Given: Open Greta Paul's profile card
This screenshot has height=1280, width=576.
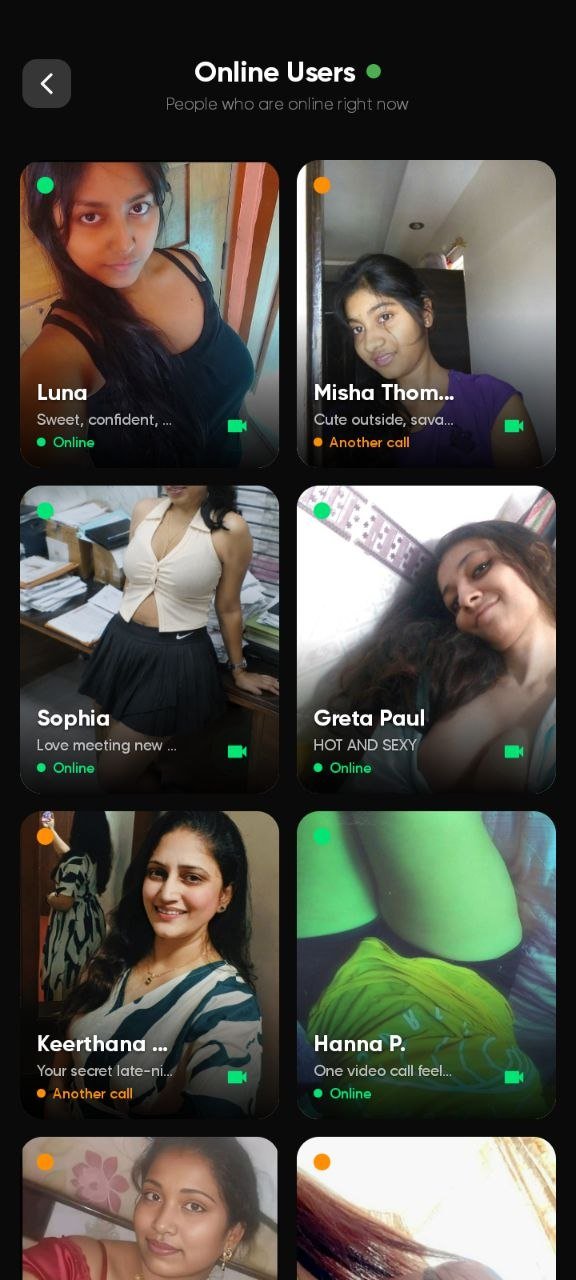Looking at the screenshot, I should [x=426, y=640].
